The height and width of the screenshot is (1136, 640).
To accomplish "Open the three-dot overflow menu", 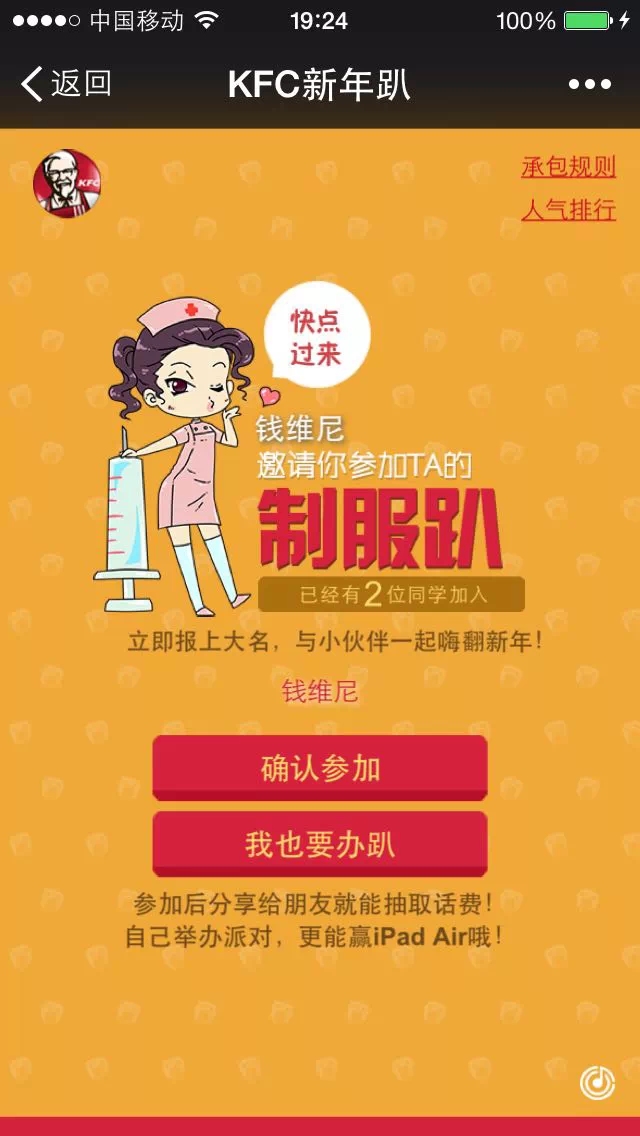I will [589, 85].
